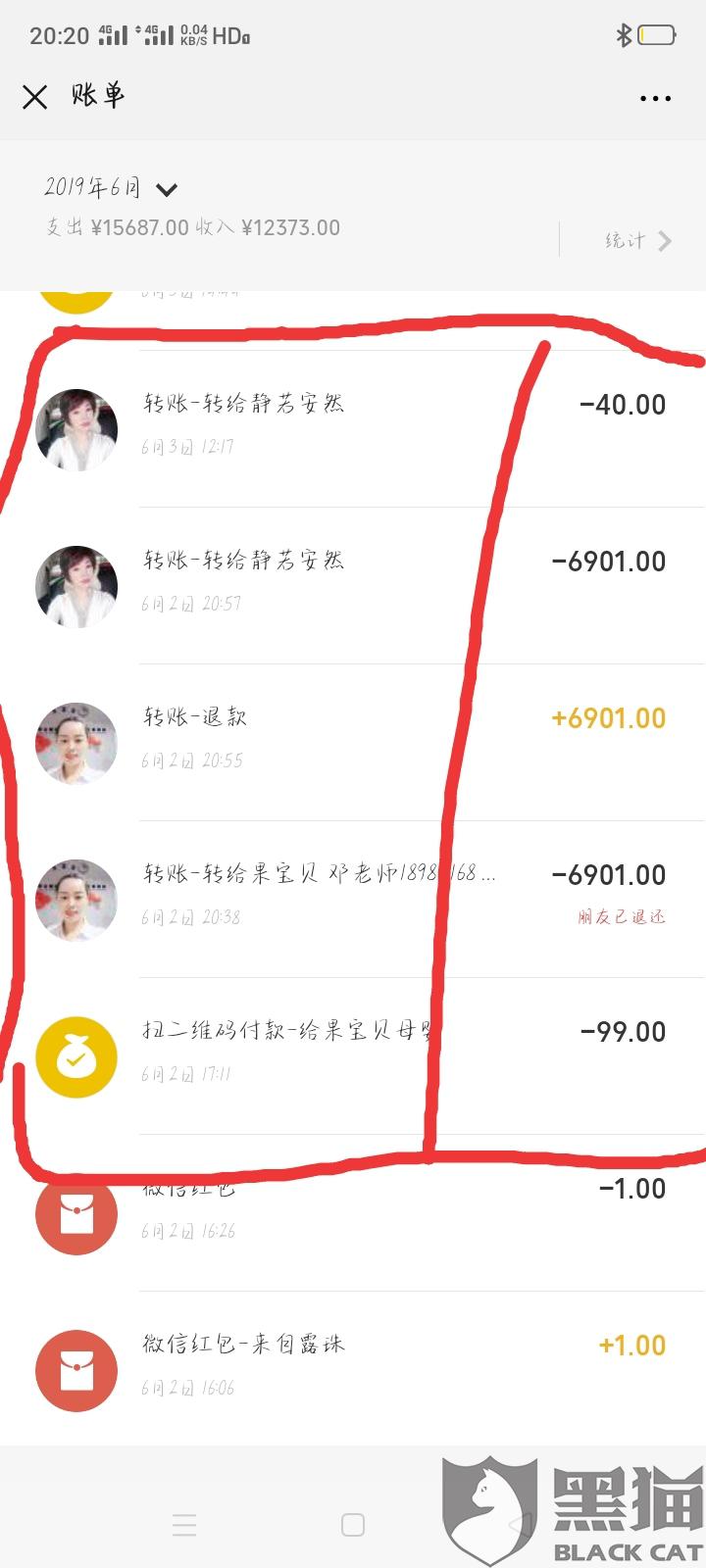Tap the system home button
Viewport: 706px width, 1568px height.
353,1525
